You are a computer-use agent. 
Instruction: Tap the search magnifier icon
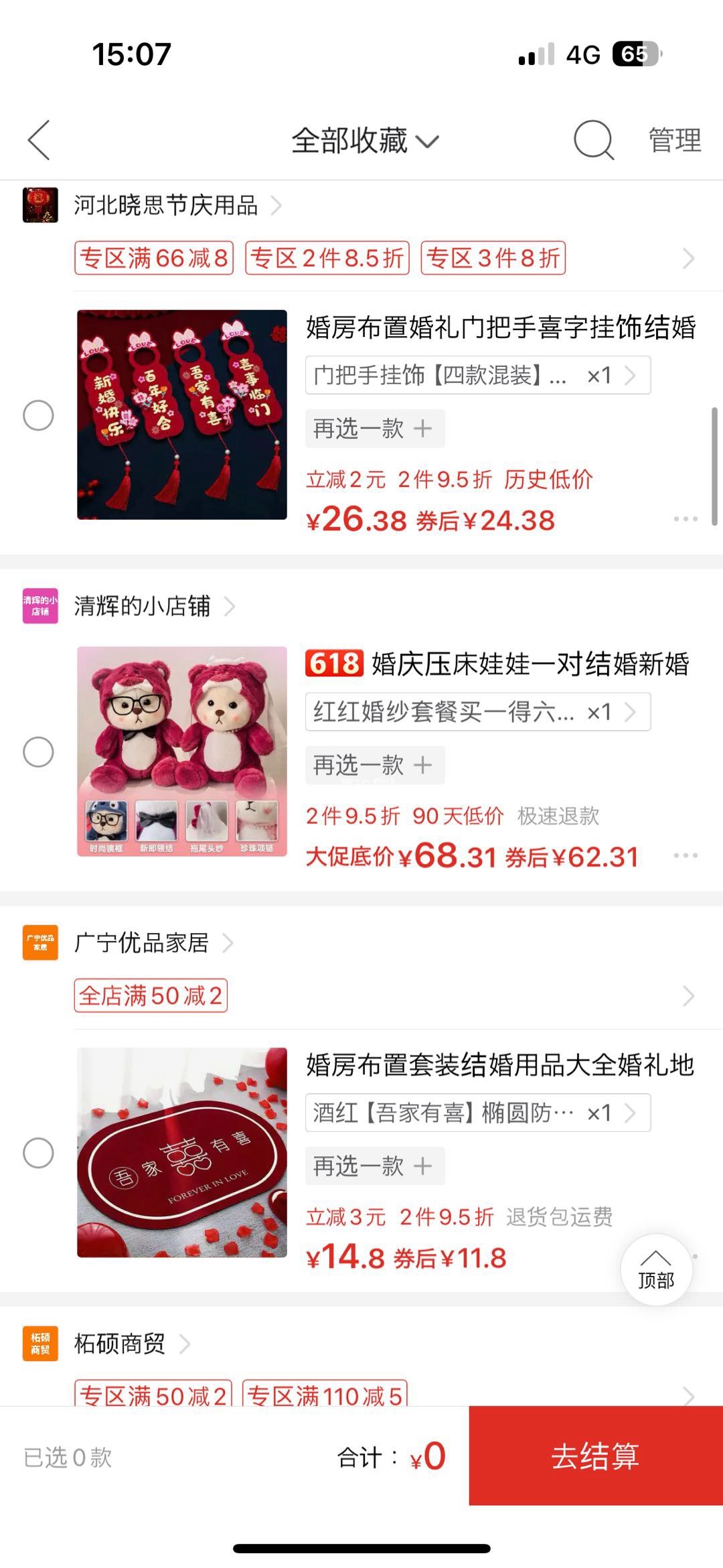[x=593, y=141]
